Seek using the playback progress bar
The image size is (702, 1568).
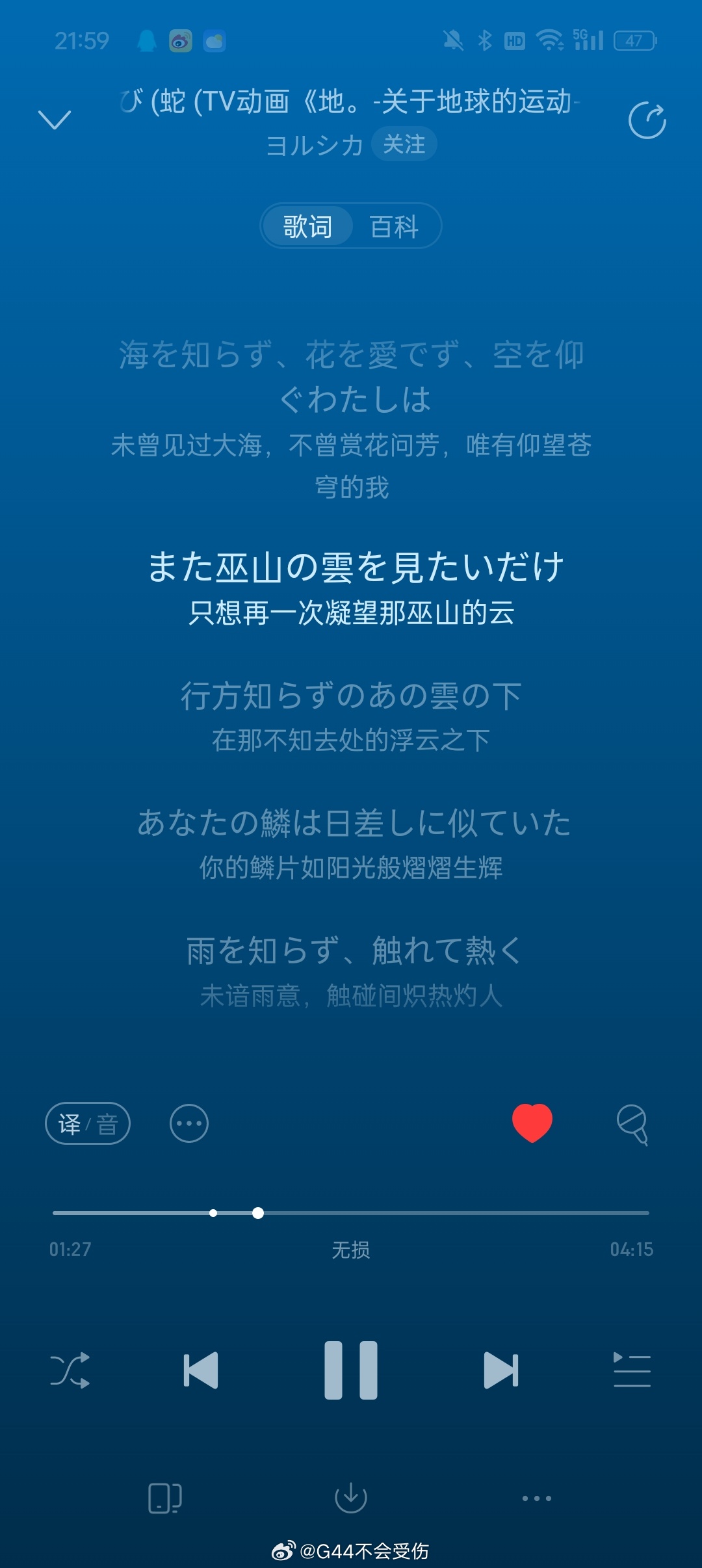tap(351, 1213)
